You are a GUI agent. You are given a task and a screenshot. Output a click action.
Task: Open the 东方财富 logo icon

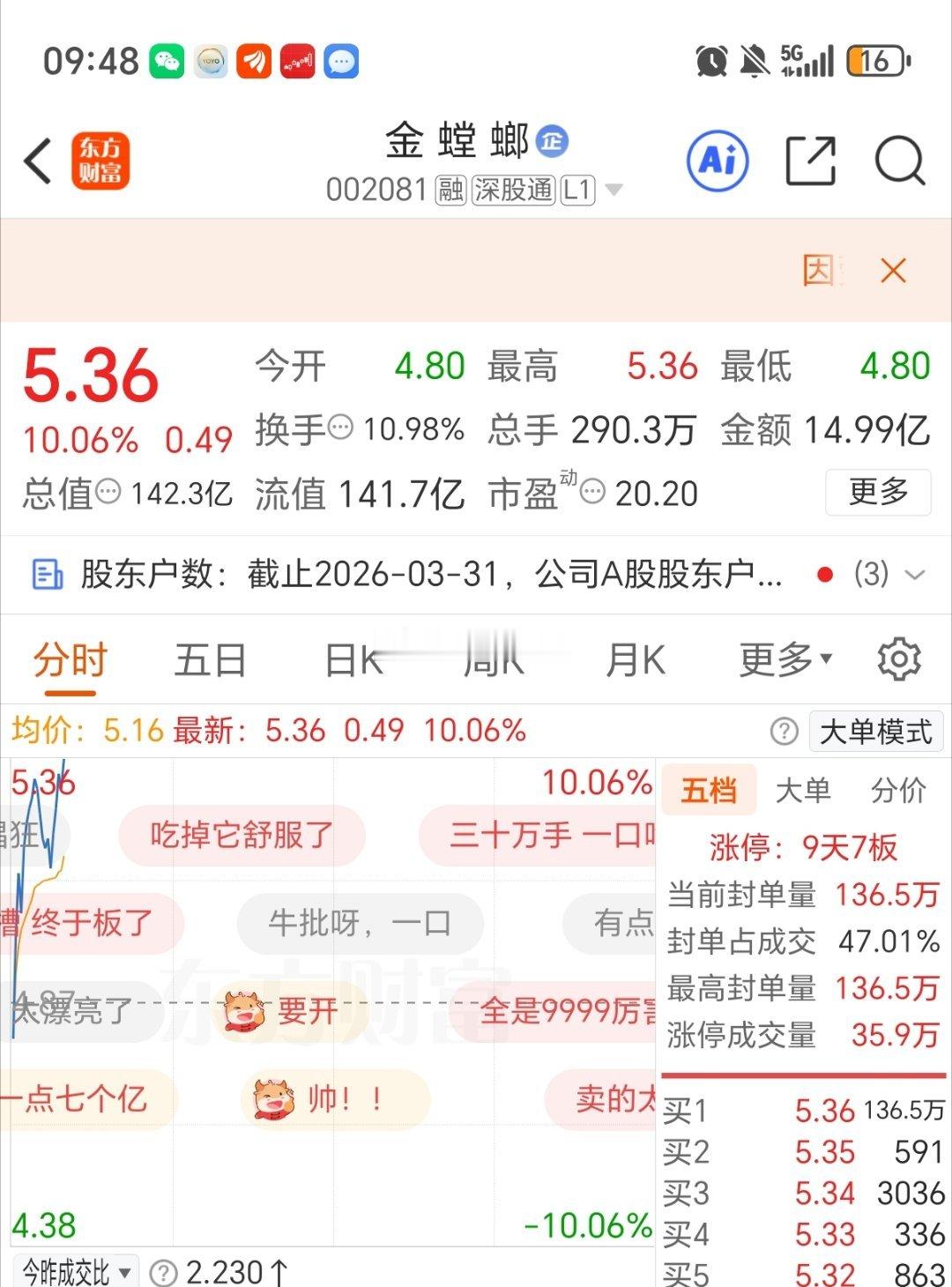(x=100, y=161)
